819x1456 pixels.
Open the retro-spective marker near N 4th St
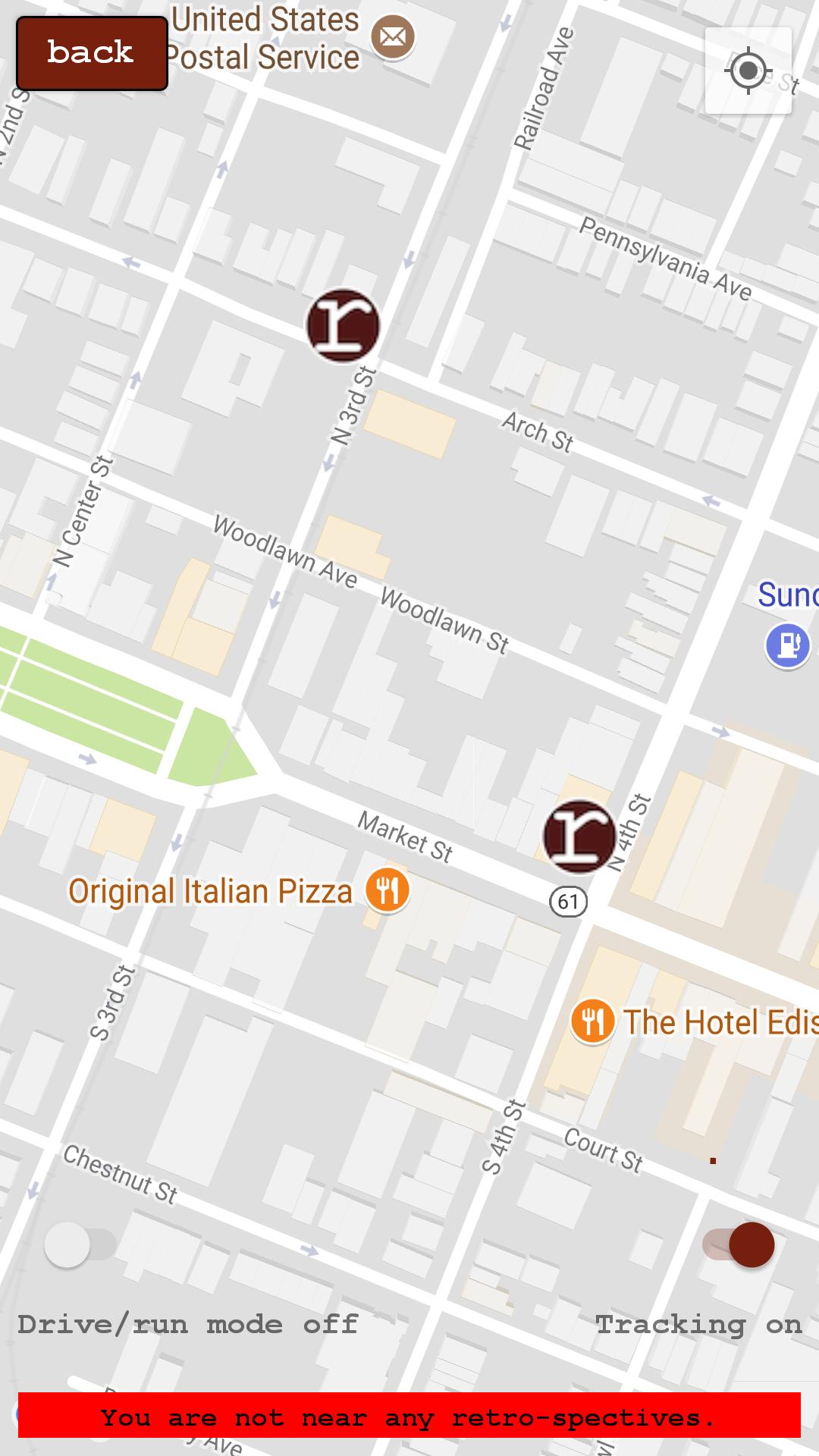point(579,836)
